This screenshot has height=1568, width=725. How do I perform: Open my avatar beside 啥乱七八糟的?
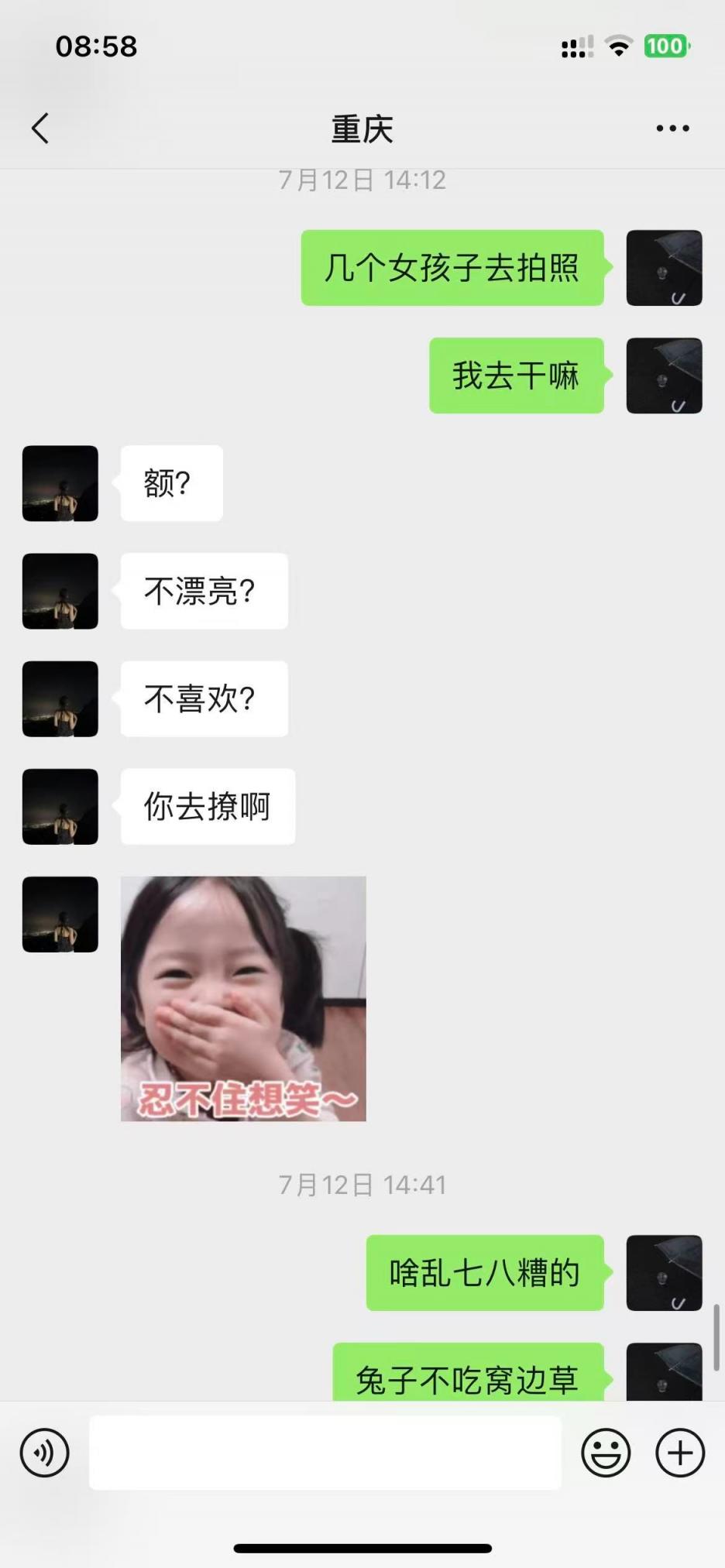[664, 1272]
